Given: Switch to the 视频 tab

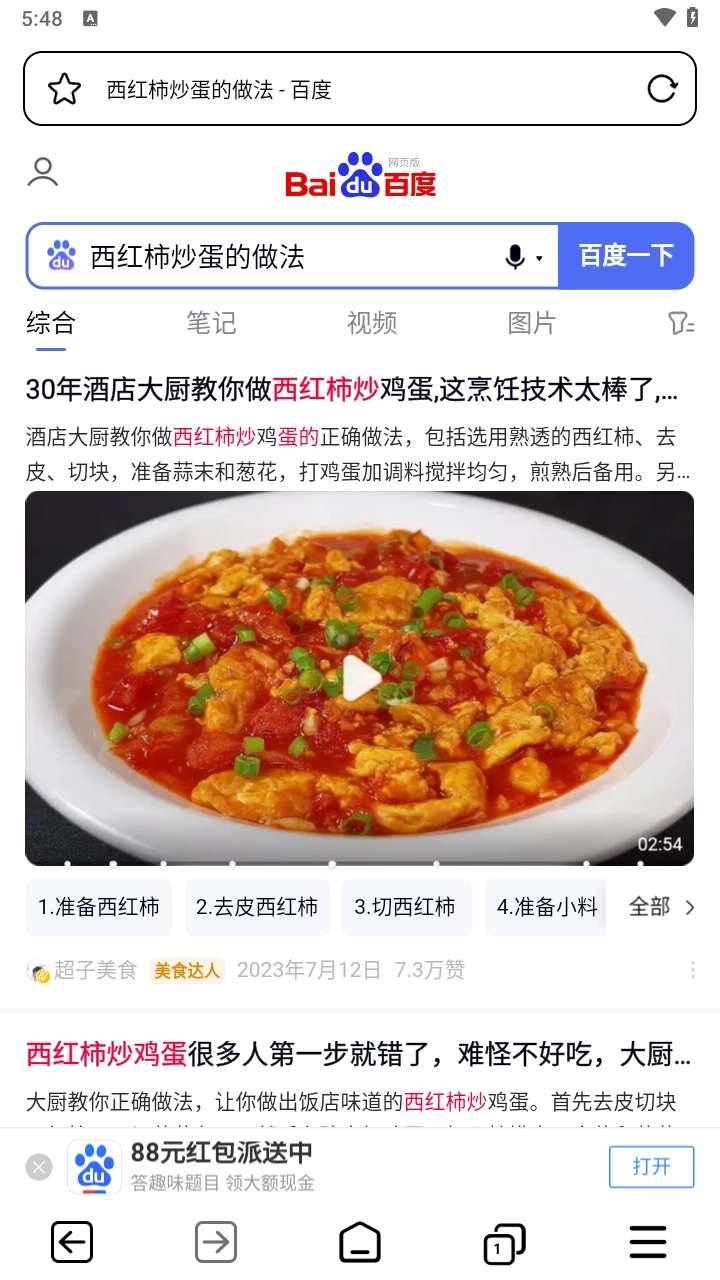Looking at the screenshot, I should 371,323.
